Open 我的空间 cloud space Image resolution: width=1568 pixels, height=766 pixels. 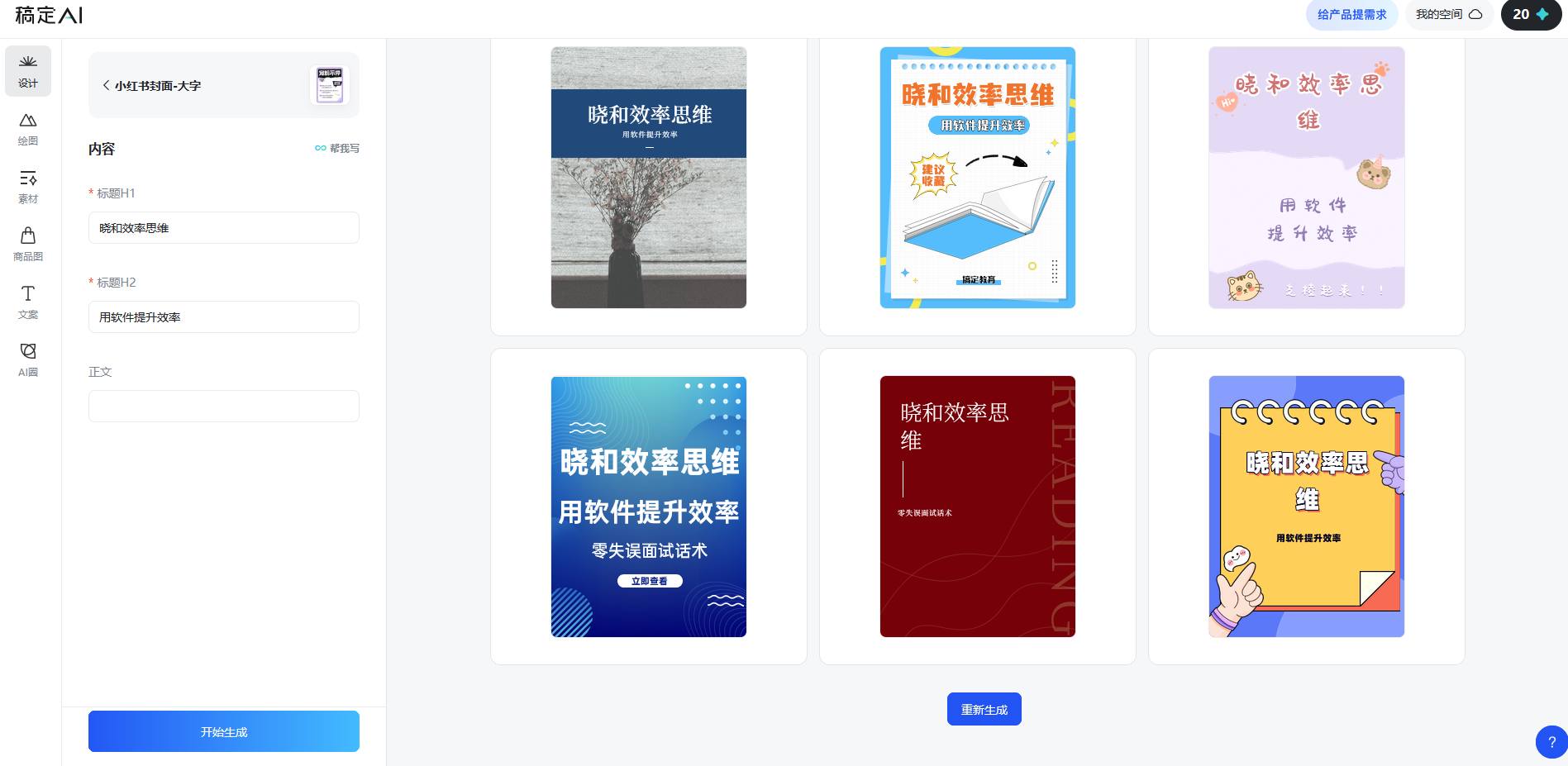click(x=1448, y=15)
